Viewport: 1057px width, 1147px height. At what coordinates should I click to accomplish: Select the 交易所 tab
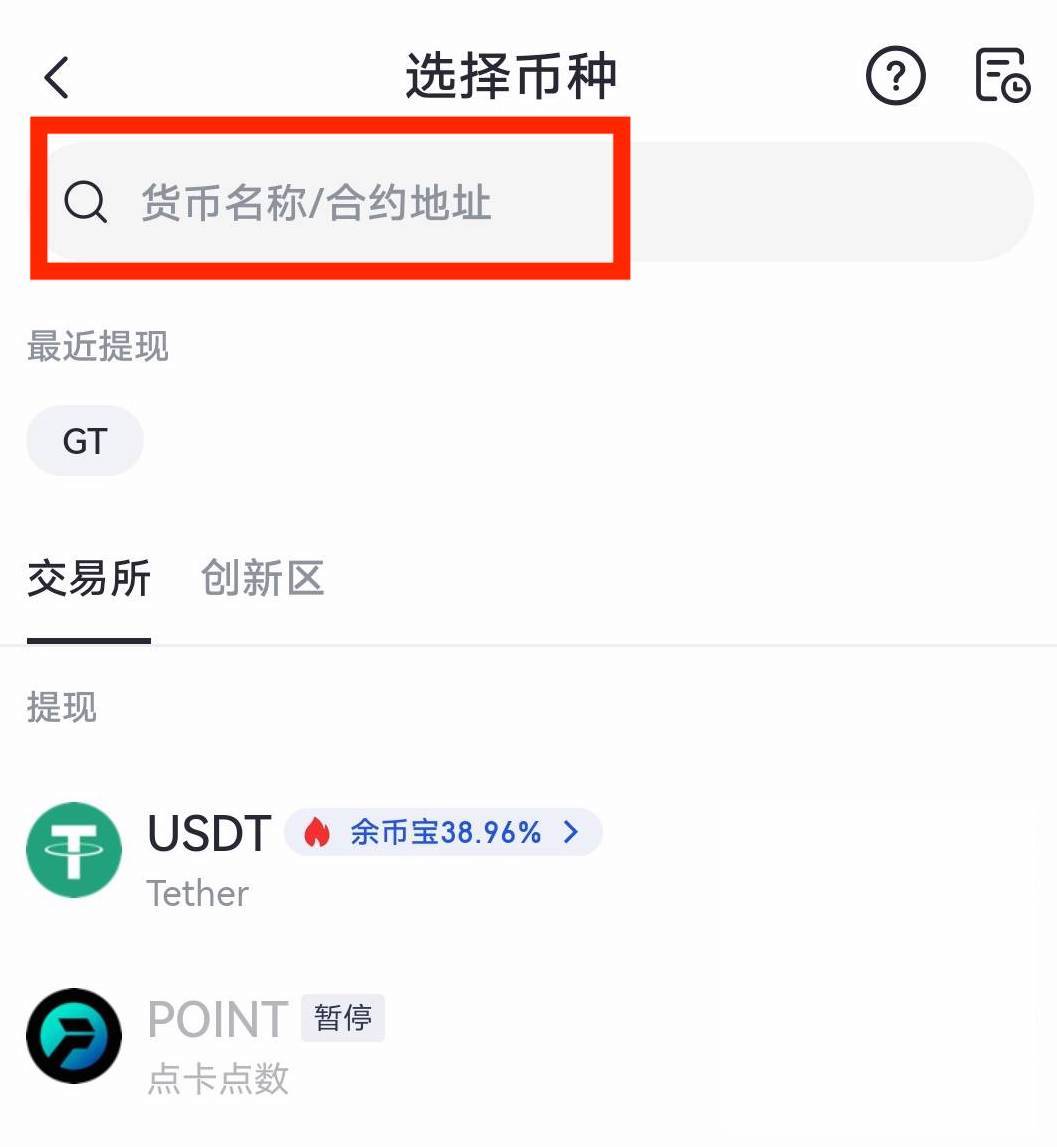[89, 578]
